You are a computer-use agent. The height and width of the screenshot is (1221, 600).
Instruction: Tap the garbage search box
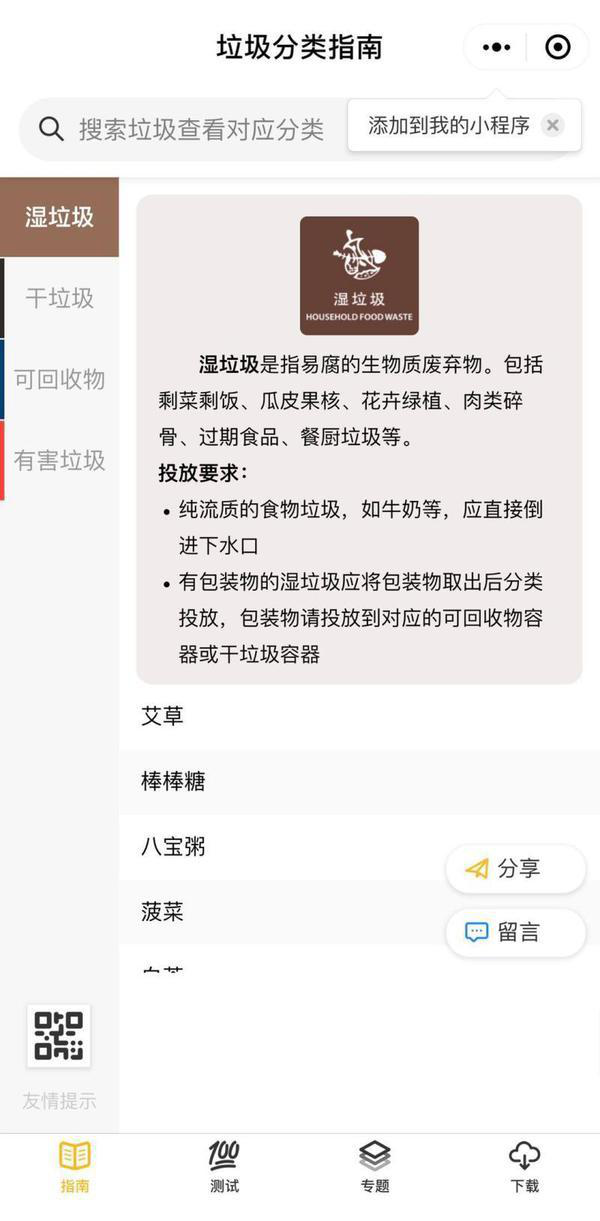190,129
